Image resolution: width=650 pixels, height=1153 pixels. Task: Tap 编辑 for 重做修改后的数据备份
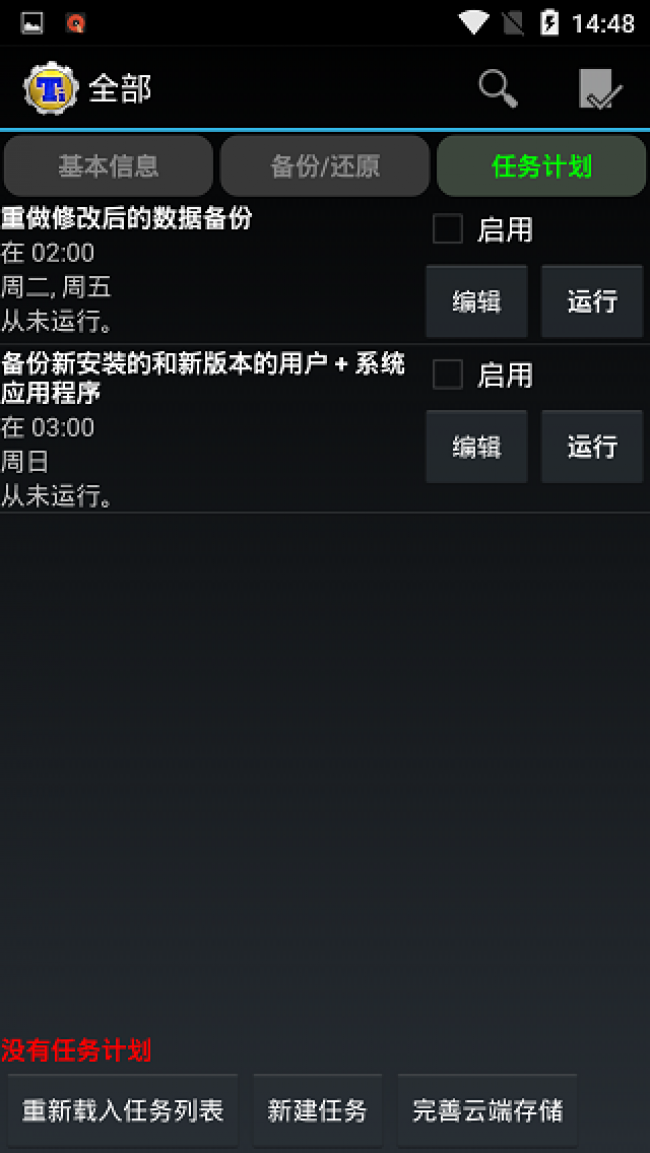[x=476, y=301]
